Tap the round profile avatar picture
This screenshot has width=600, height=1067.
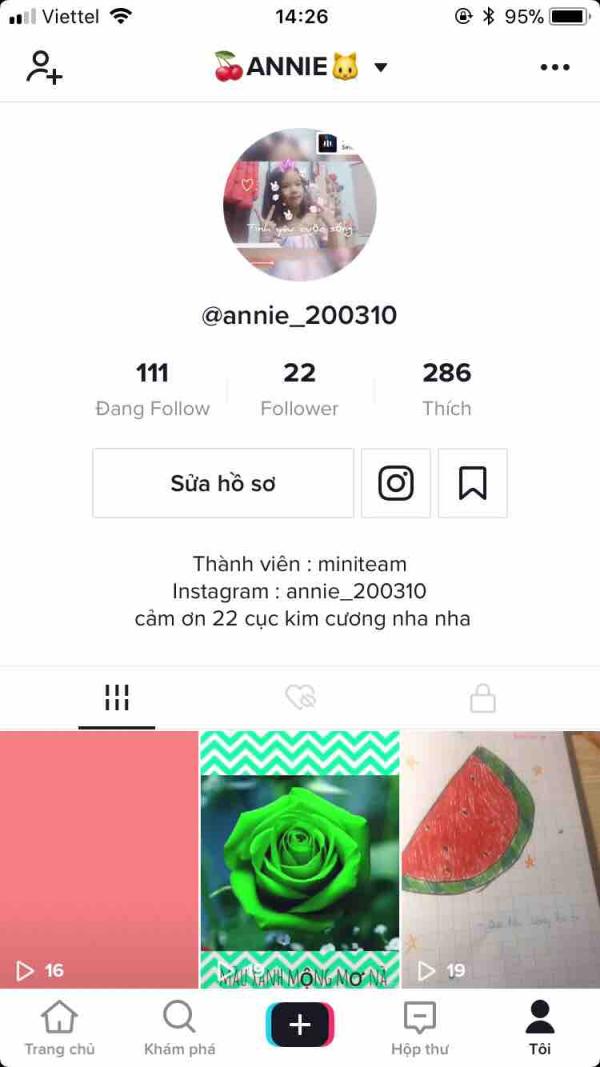(299, 204)
